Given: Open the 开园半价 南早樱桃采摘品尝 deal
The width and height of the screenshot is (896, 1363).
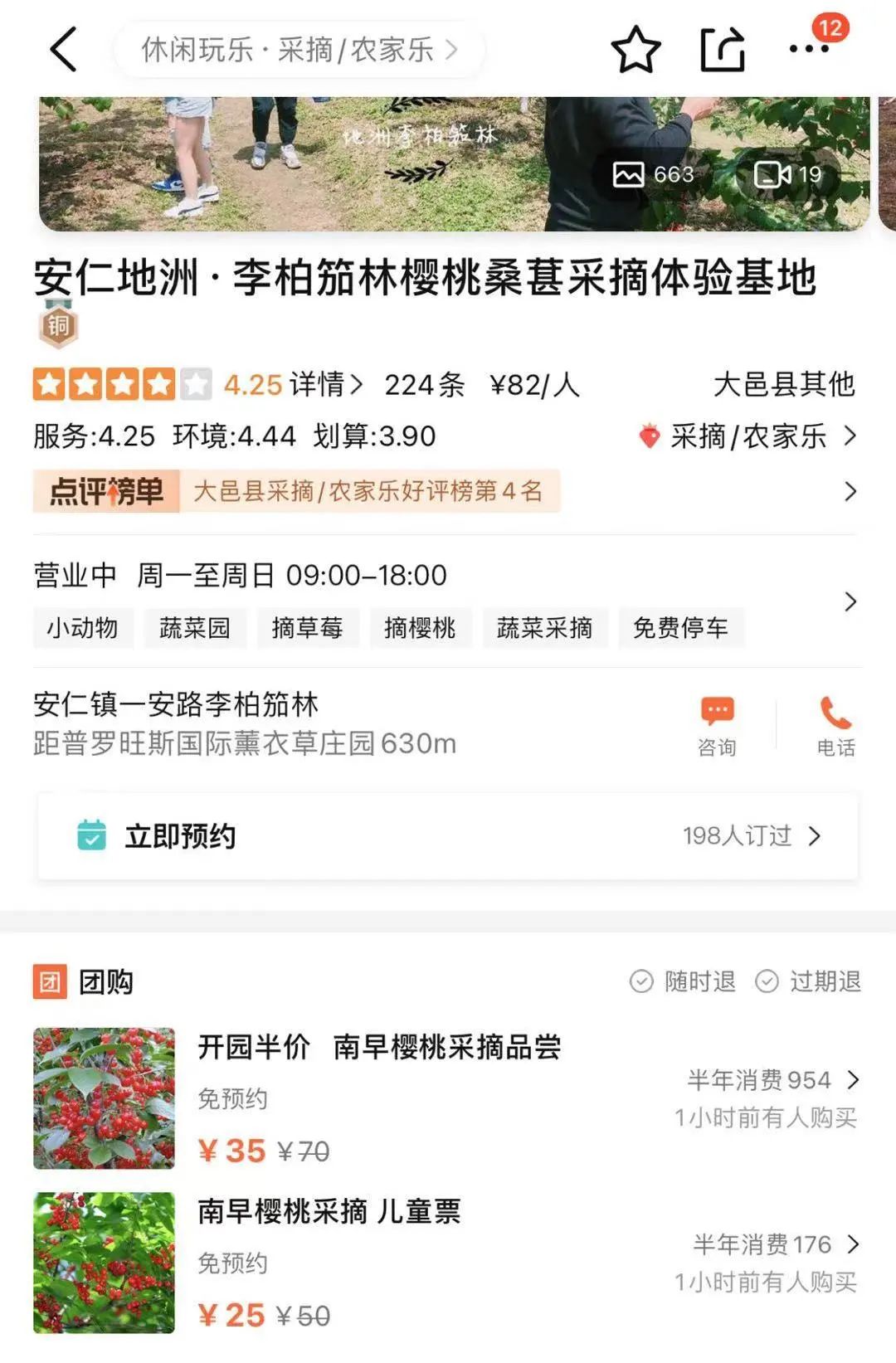Looking at the screenshot, I should click(x=378, y=1048).
